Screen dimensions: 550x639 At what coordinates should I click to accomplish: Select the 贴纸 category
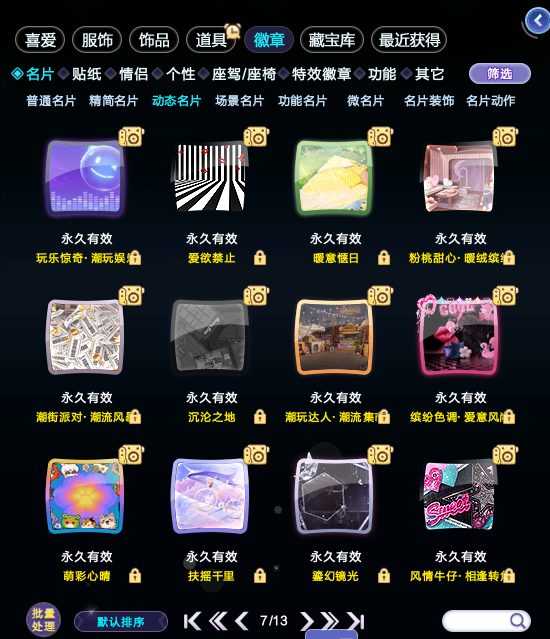coord(86,74)
